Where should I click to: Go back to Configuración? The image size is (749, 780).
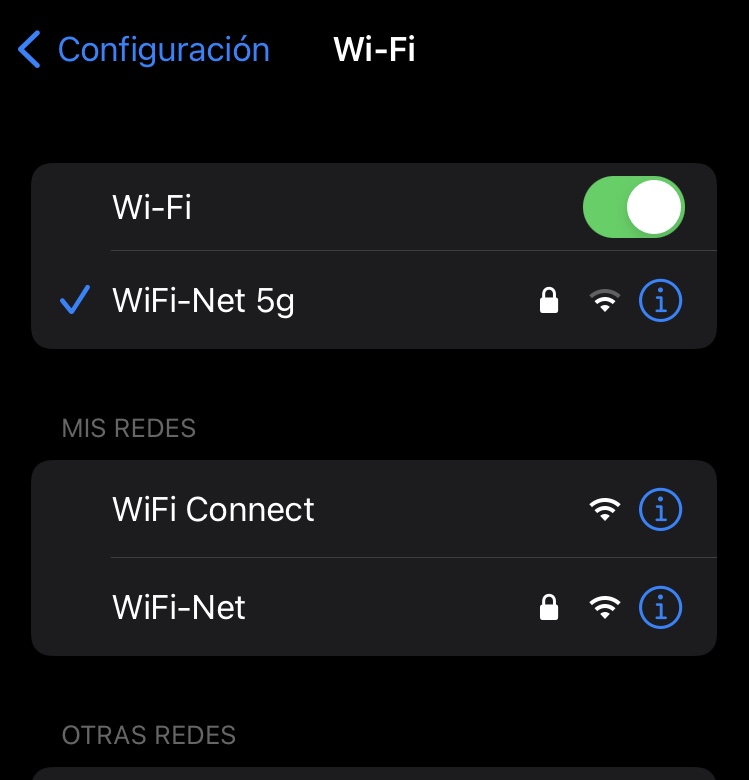145,50
